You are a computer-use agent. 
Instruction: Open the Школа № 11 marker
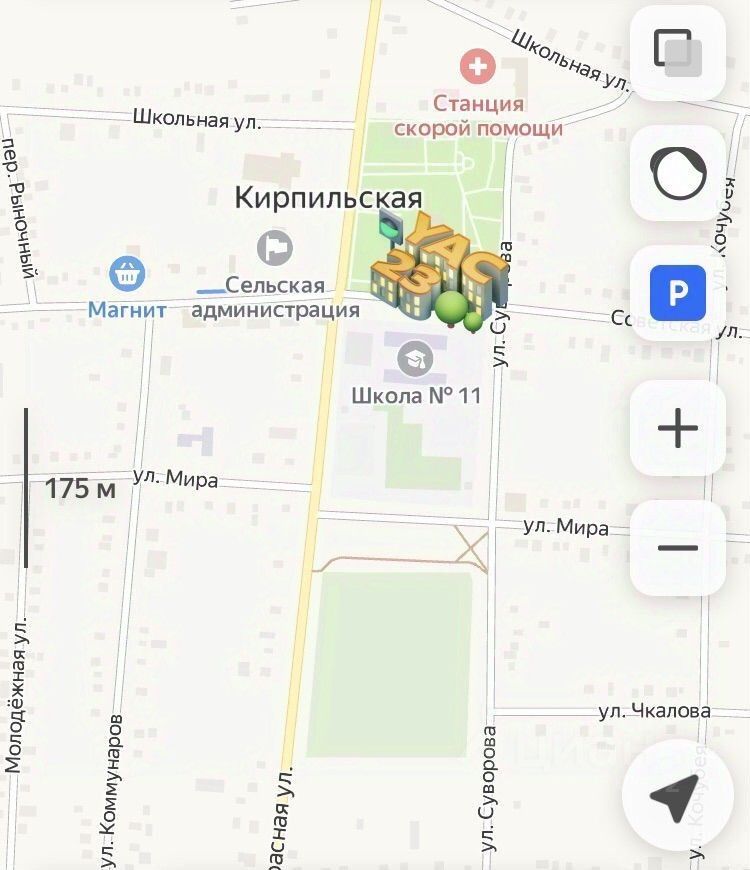pyautogui.click(x=415, y=358)
